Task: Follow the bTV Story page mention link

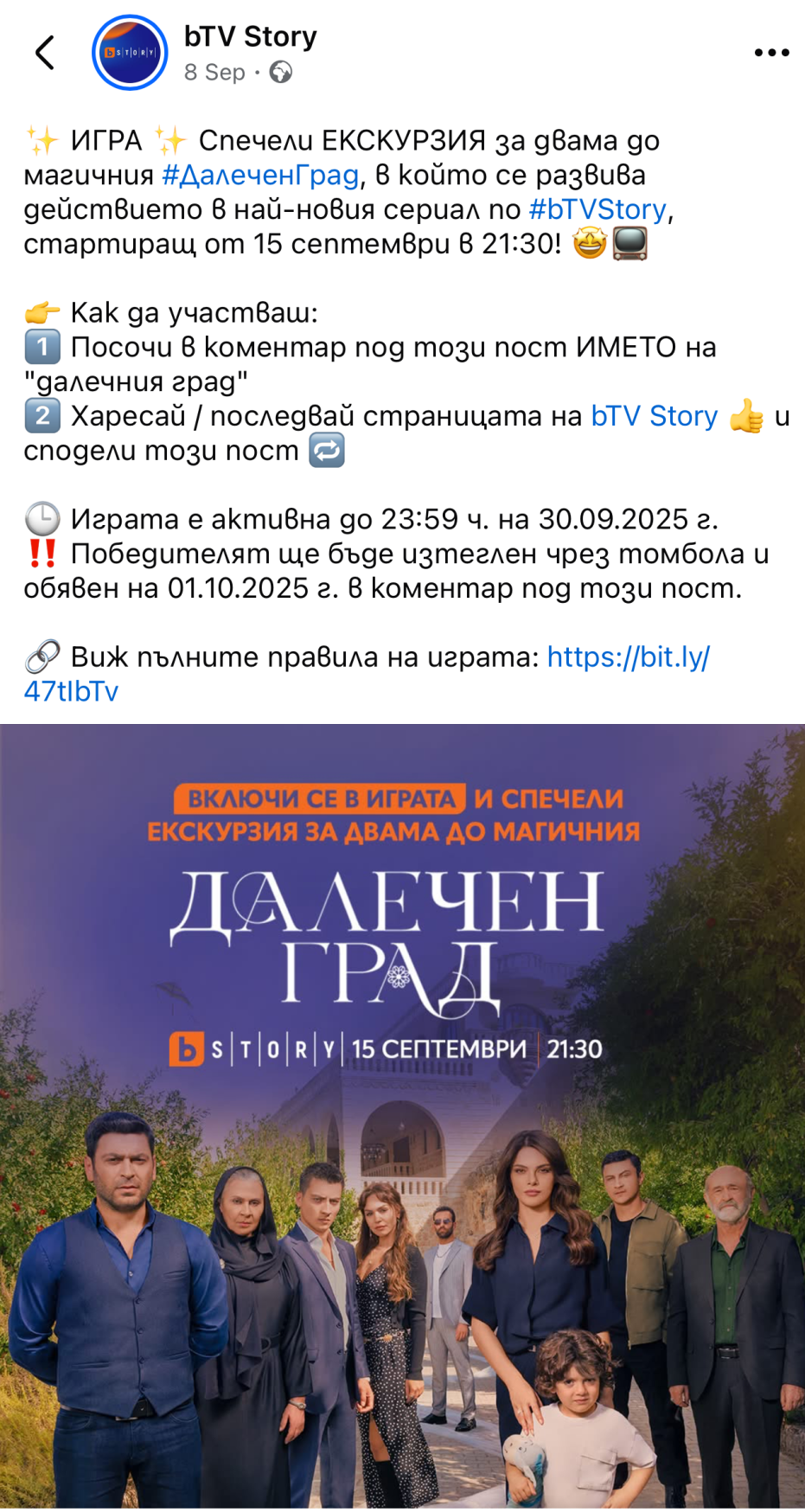Action: 654,416
